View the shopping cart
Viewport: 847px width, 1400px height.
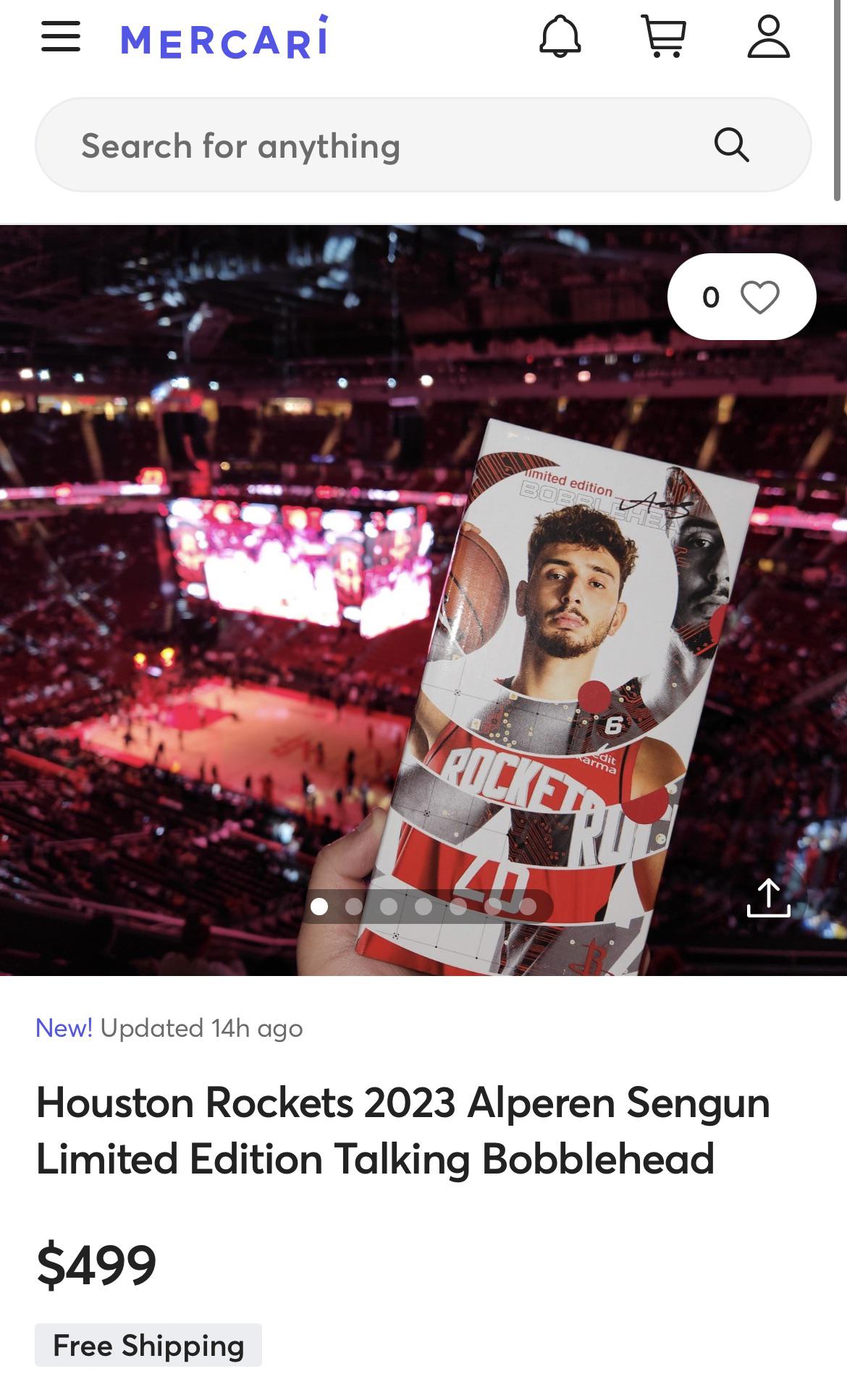coord(664,36)
